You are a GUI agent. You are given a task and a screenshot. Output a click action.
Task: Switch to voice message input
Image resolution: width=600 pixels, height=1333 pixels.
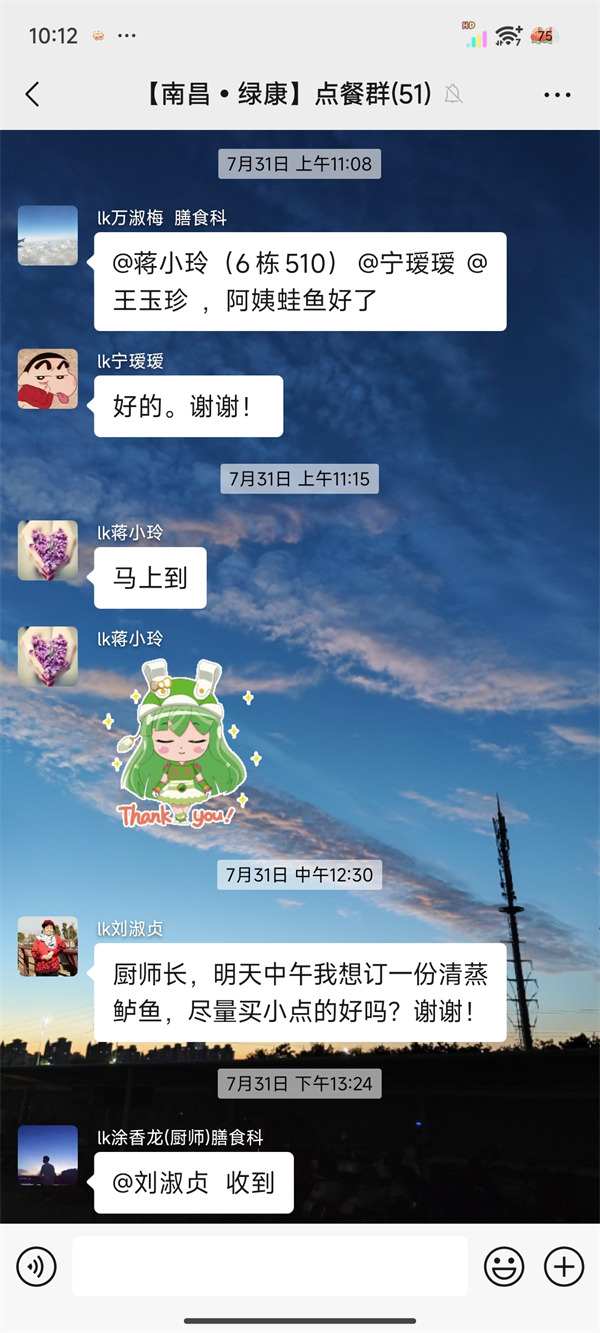(x=36, y=1267)
